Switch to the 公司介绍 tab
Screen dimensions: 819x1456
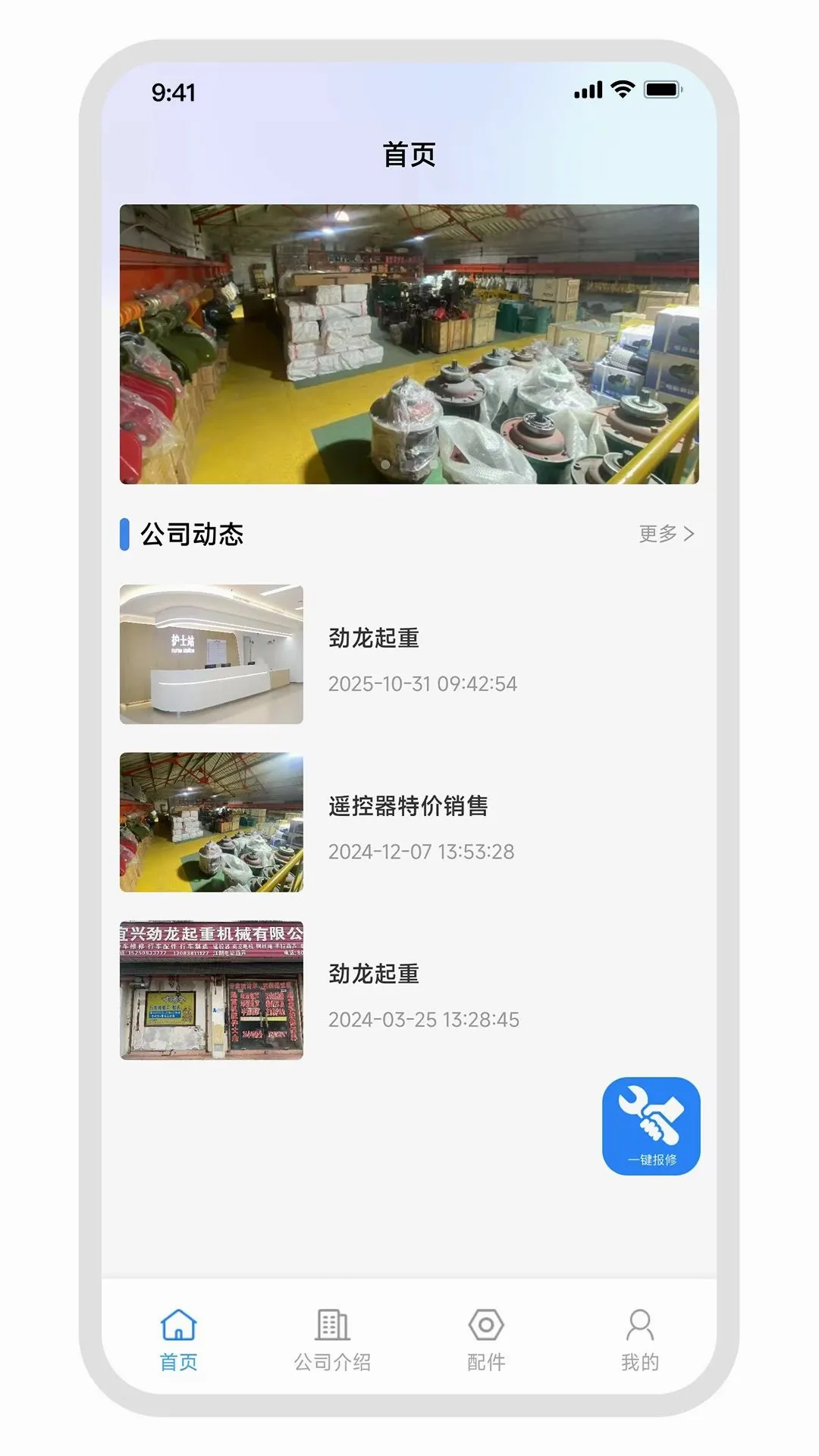coord(333,1340)
